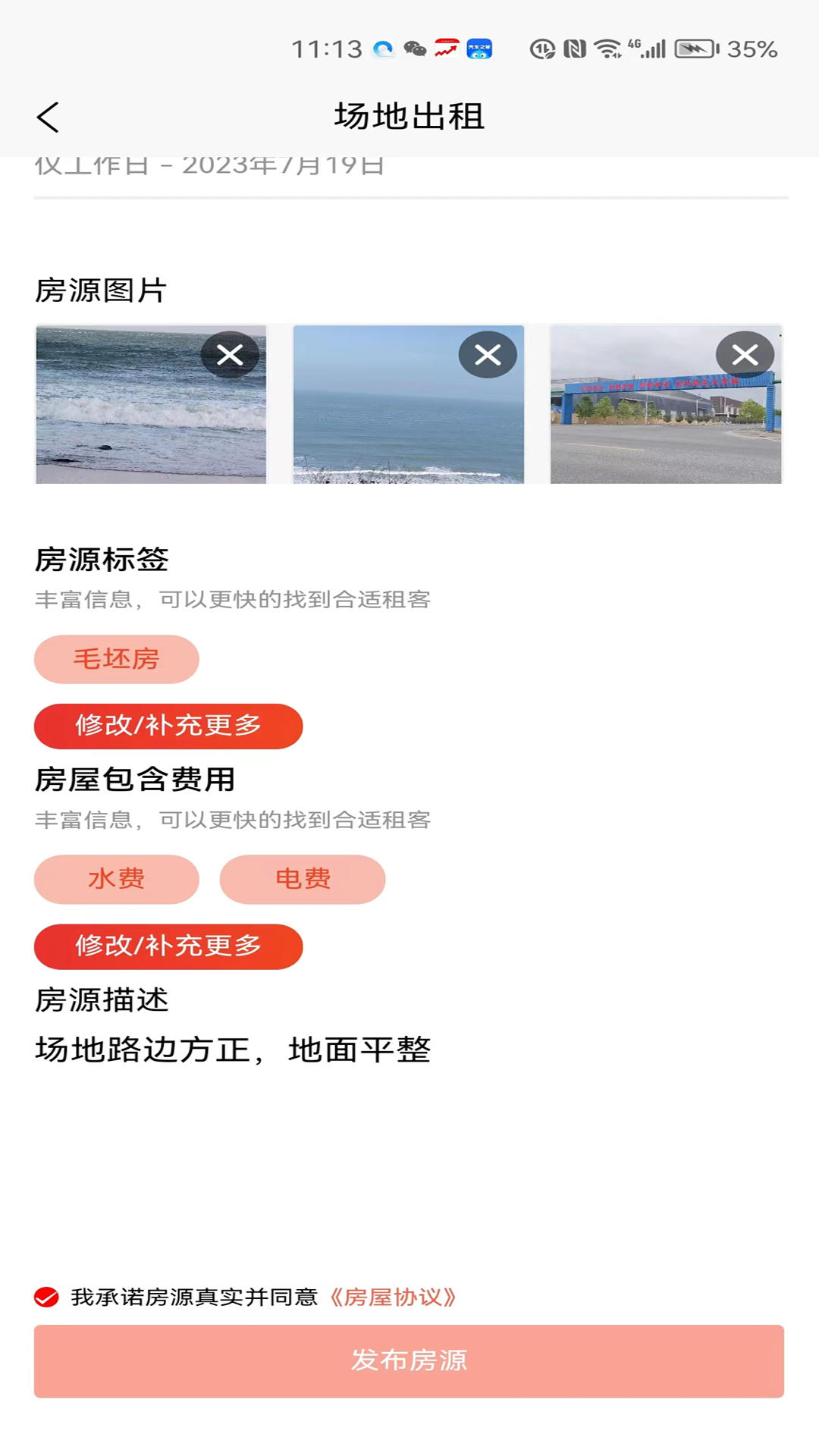Uncheck the 我承诺房源真实 agreement checkbox
Viewport: 819px width, 1456px height.
[x=48, y=1298]
